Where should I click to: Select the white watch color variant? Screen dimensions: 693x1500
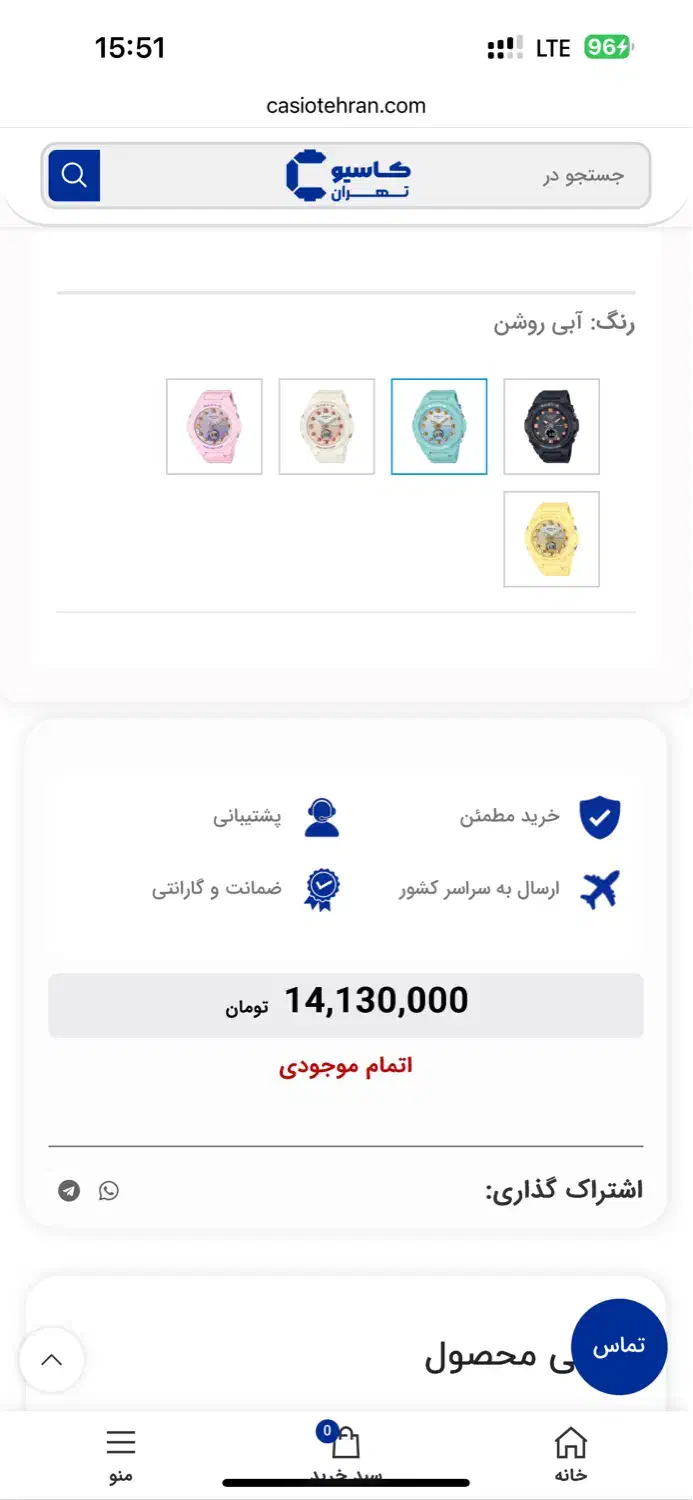point(327,426)
